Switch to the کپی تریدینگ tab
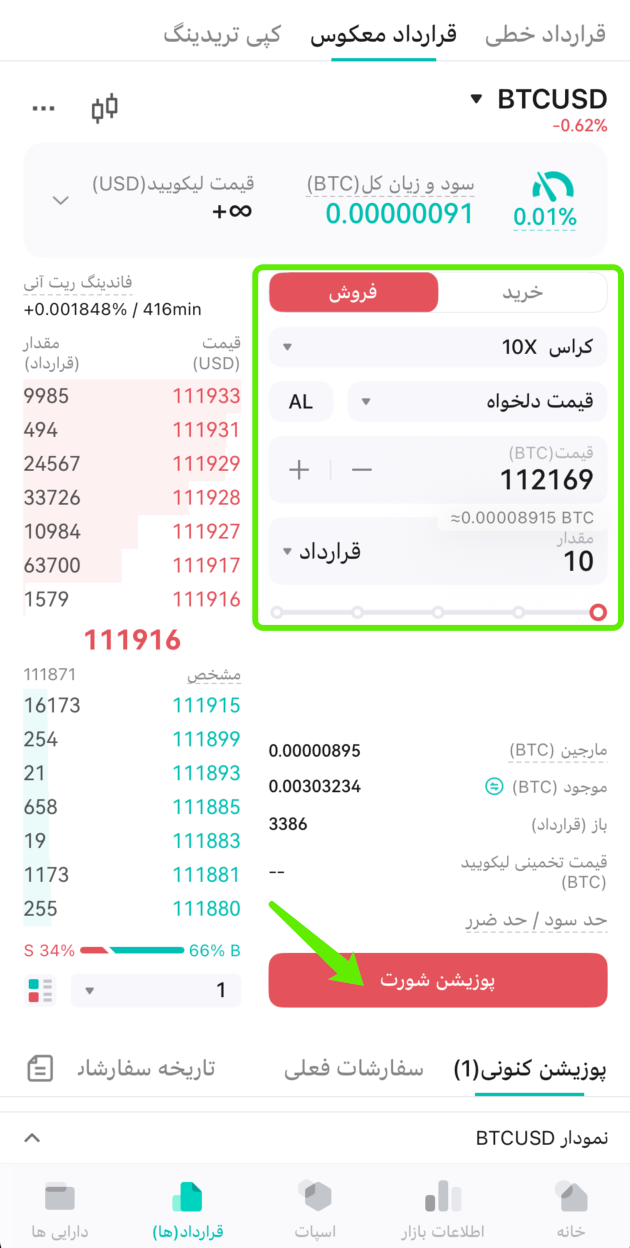The image size is (630, 1248). (222, 35)
